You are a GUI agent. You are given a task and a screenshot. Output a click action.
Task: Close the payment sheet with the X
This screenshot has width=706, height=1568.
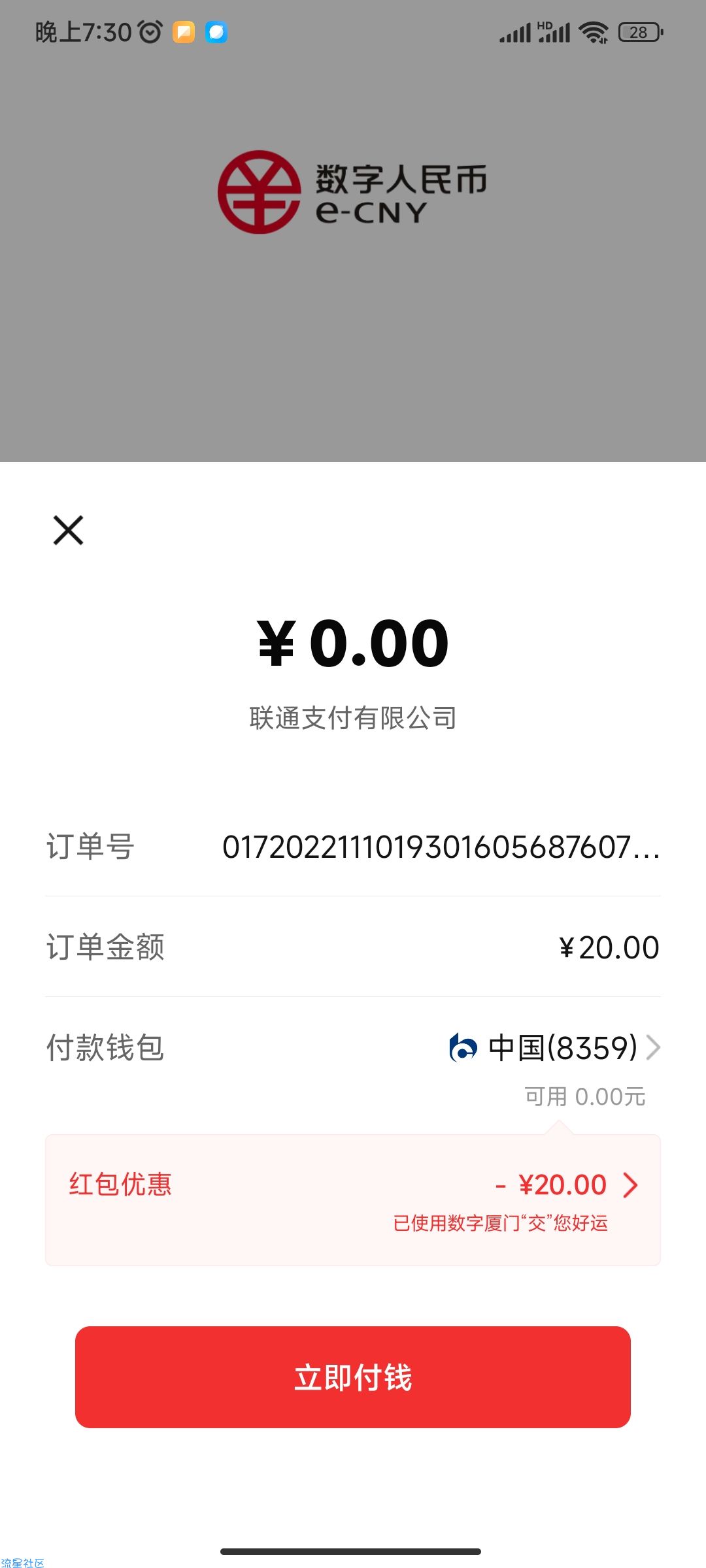68,530
